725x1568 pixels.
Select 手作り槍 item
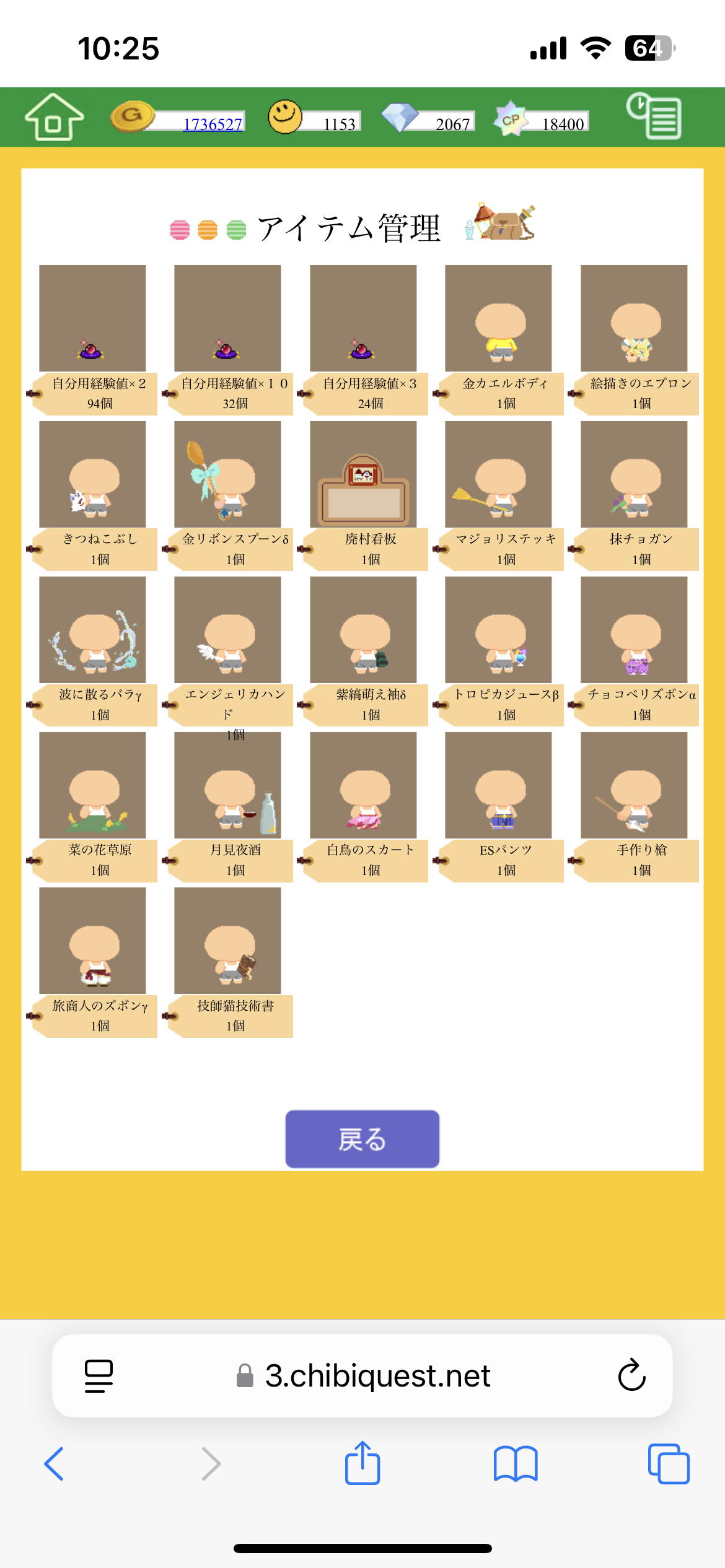(634, 785)
